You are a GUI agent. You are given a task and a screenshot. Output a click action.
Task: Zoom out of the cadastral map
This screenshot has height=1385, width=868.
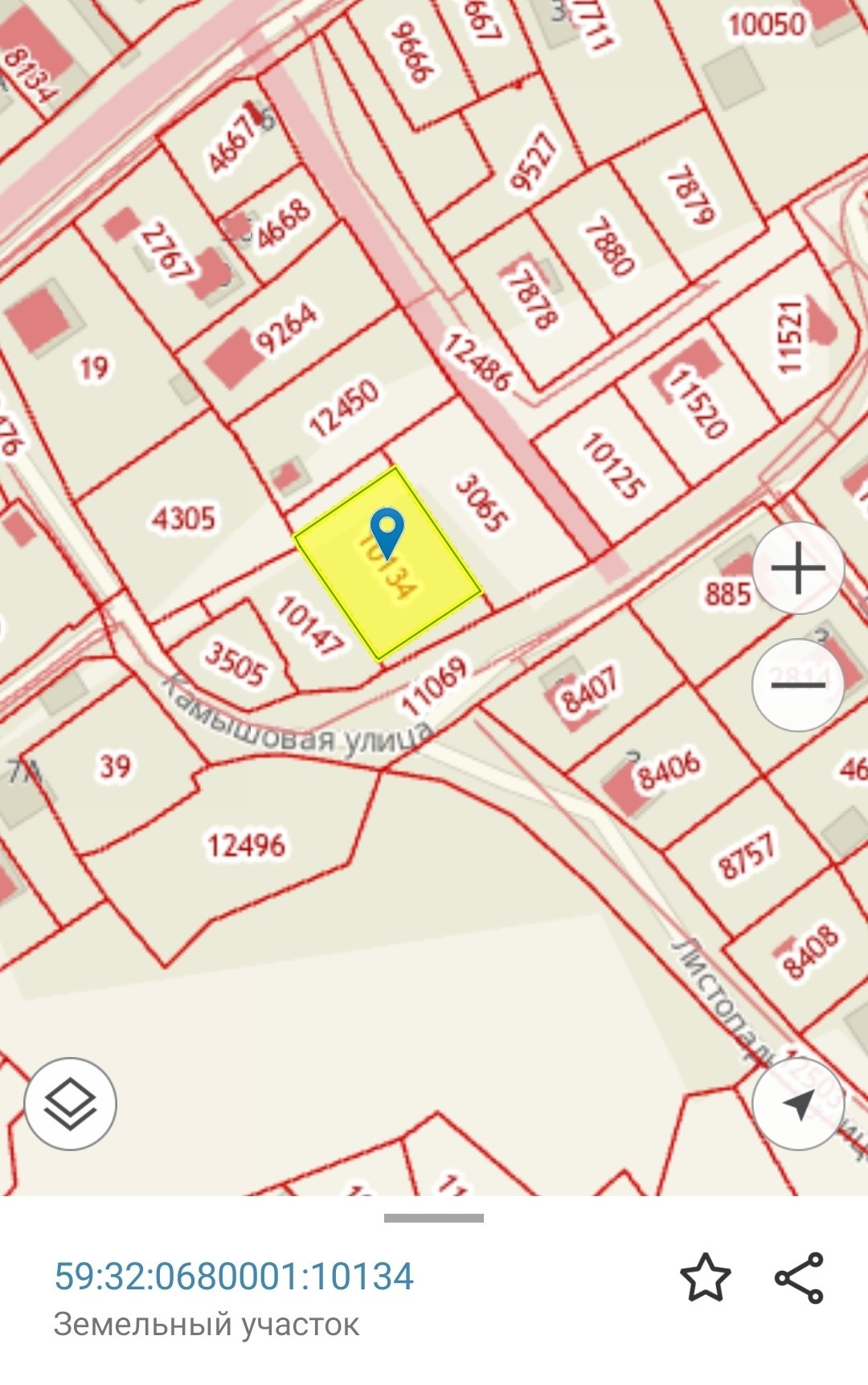798,685
